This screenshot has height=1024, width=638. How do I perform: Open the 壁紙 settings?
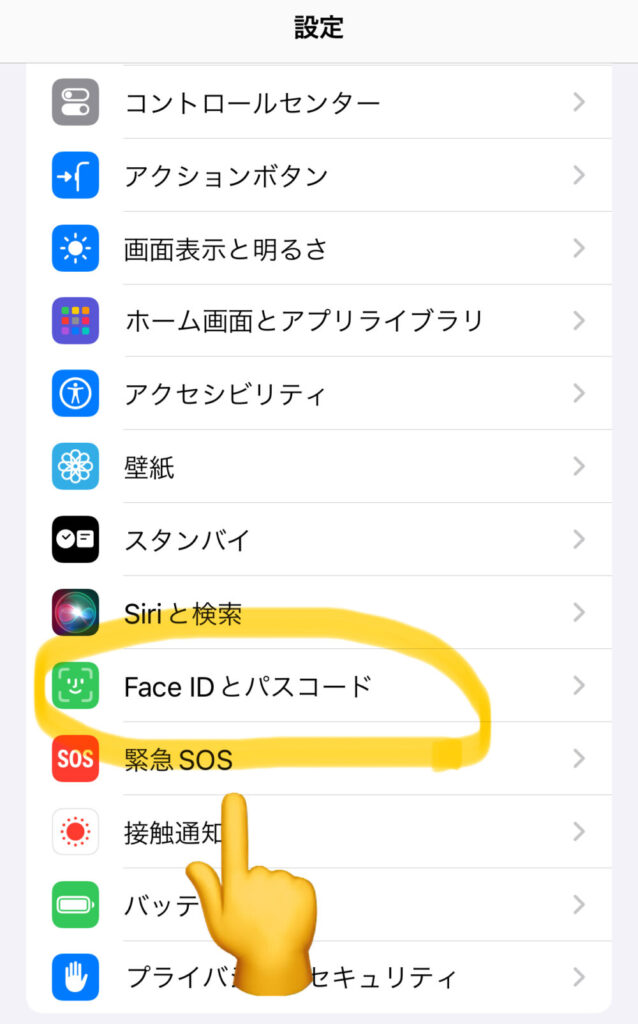pos(319,467)
